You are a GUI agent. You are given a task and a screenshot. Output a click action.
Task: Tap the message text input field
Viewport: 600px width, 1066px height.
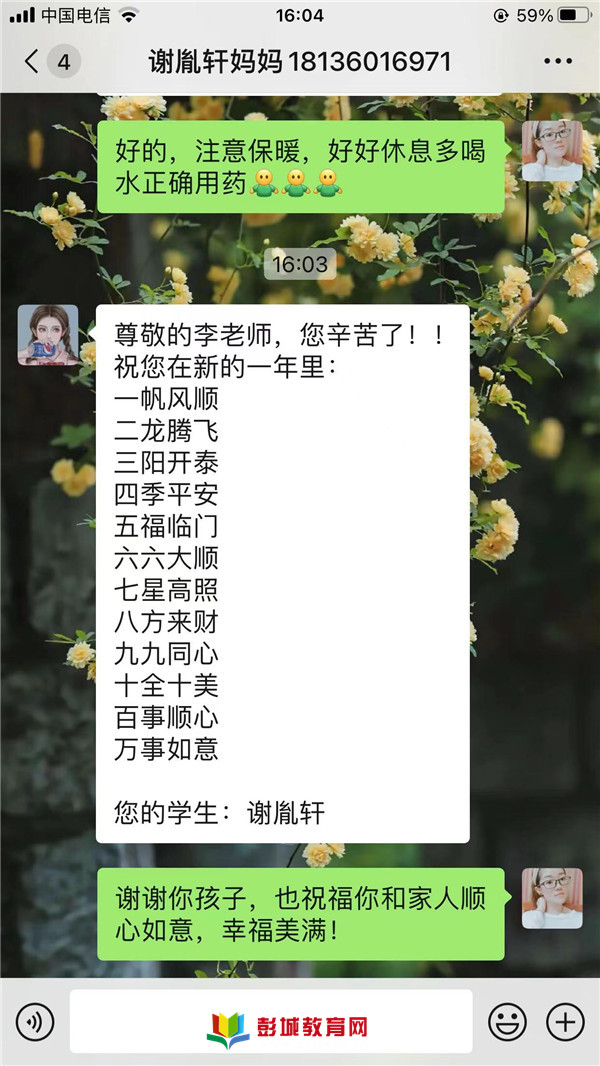[x=270, y=1022]
